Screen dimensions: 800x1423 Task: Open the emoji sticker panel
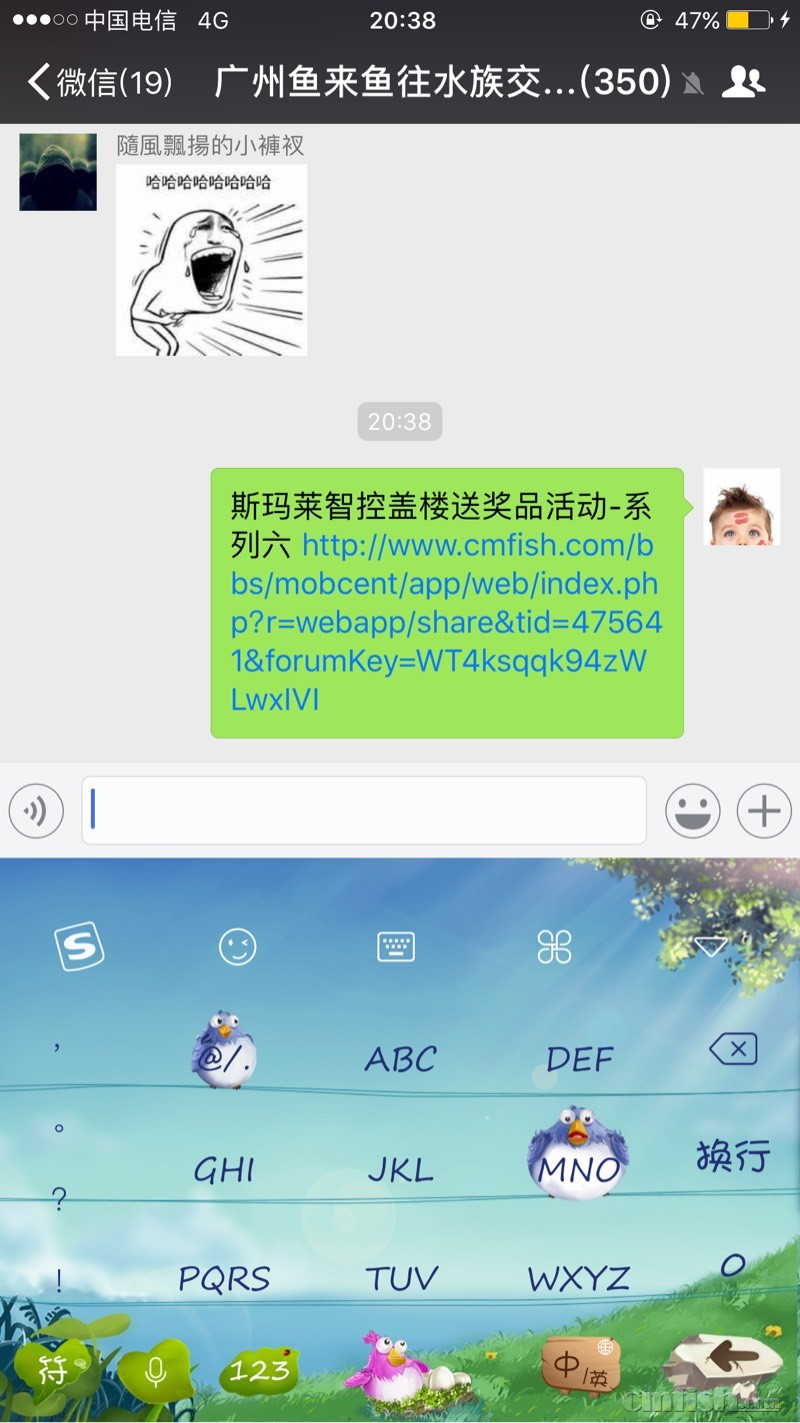[692, 811]
